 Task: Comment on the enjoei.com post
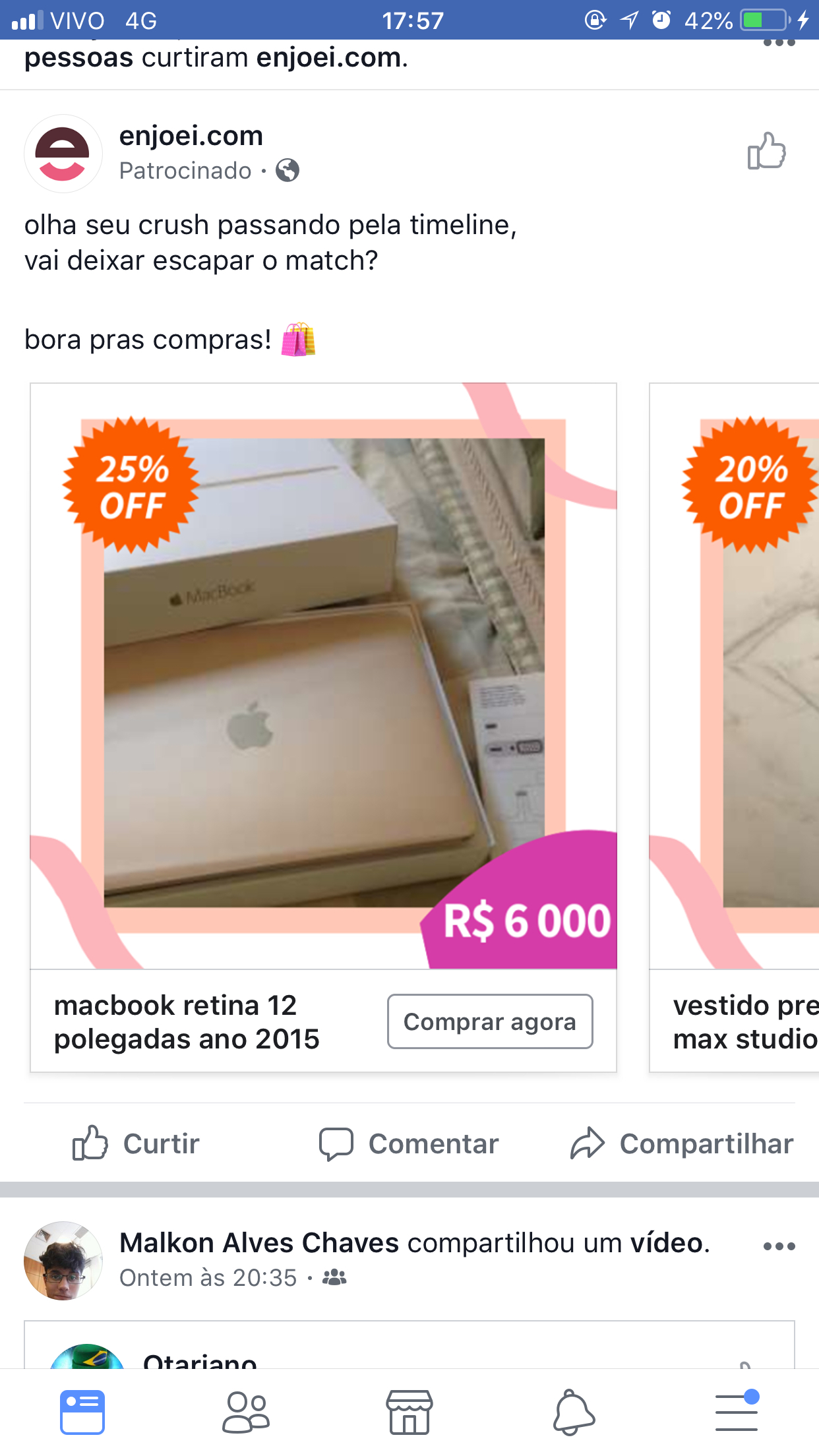tap(409, 1143)
